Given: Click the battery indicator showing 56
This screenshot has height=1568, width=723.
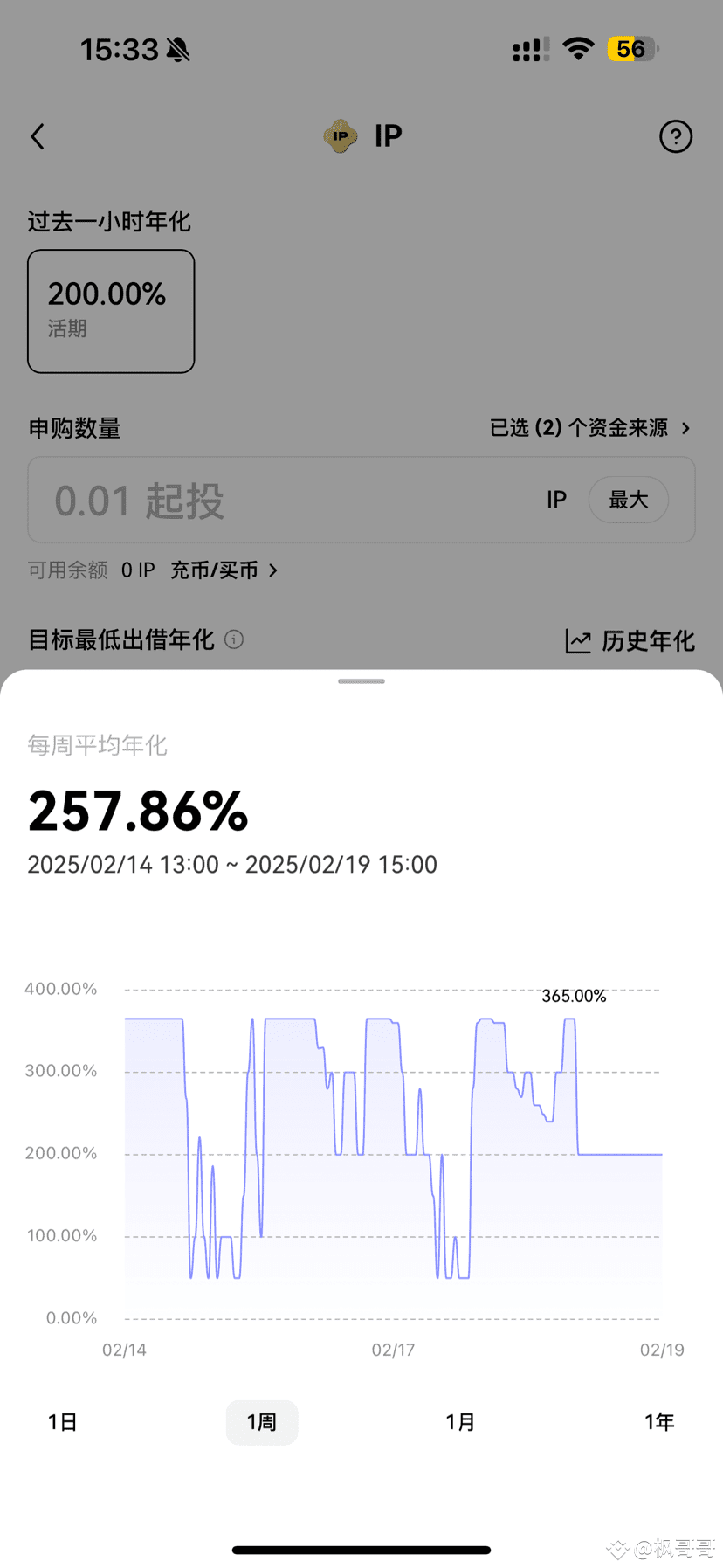Looking at the screenshot, I should [631, 49].
